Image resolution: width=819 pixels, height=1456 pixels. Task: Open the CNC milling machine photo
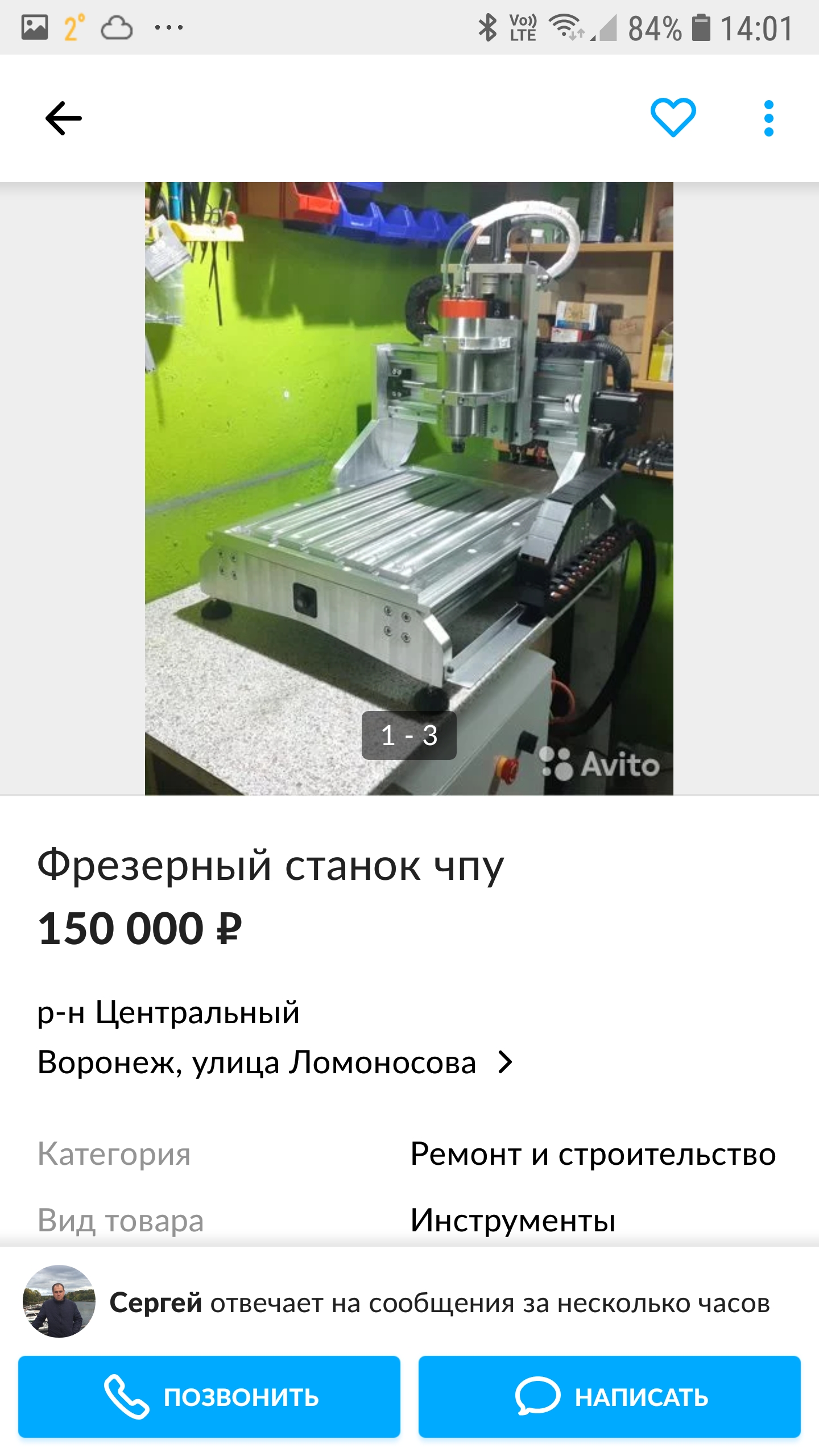pyautogui.click(x=409, y=488)
